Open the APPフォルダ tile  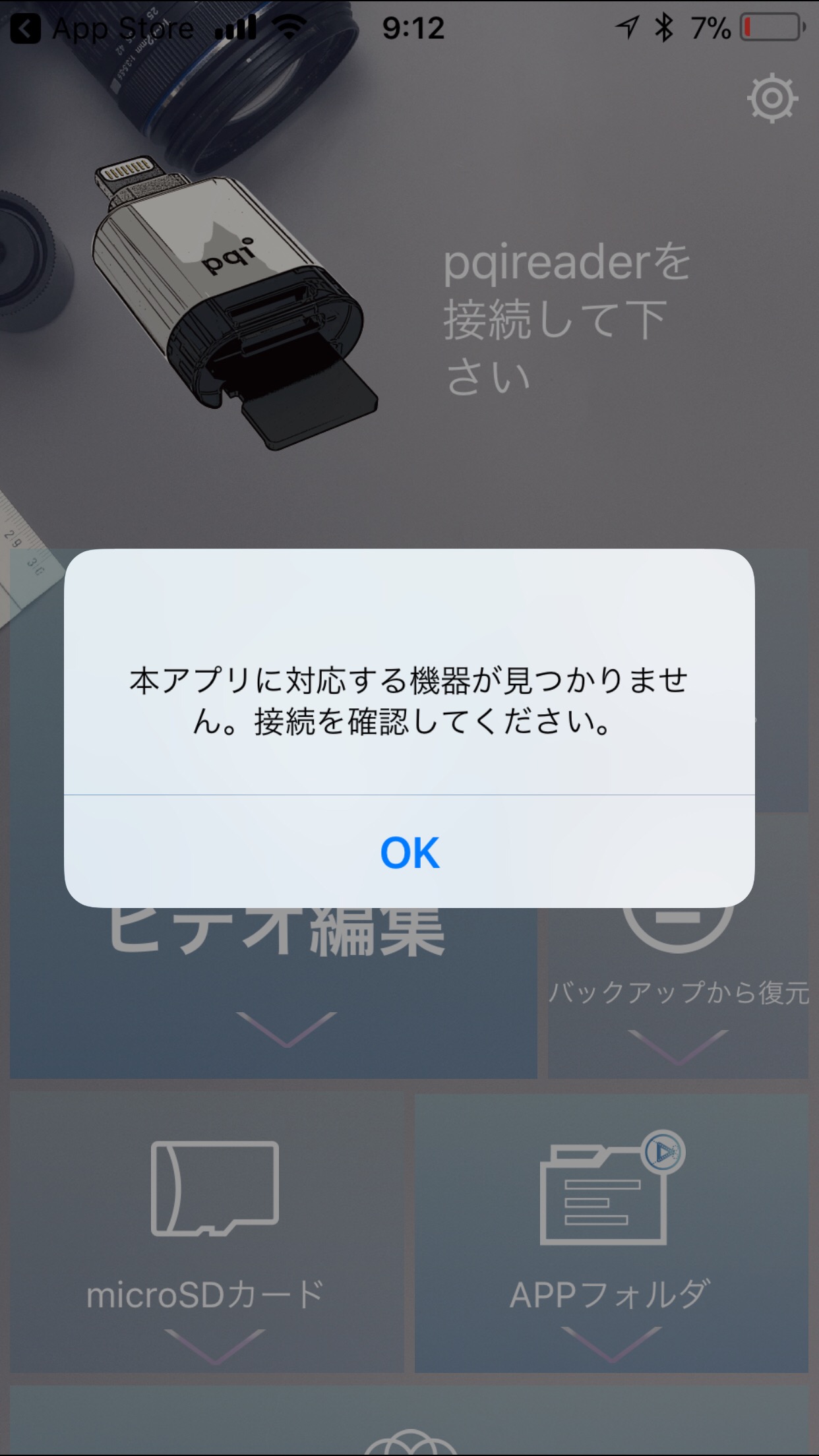pyautogui.click(x=611, y=1232)
